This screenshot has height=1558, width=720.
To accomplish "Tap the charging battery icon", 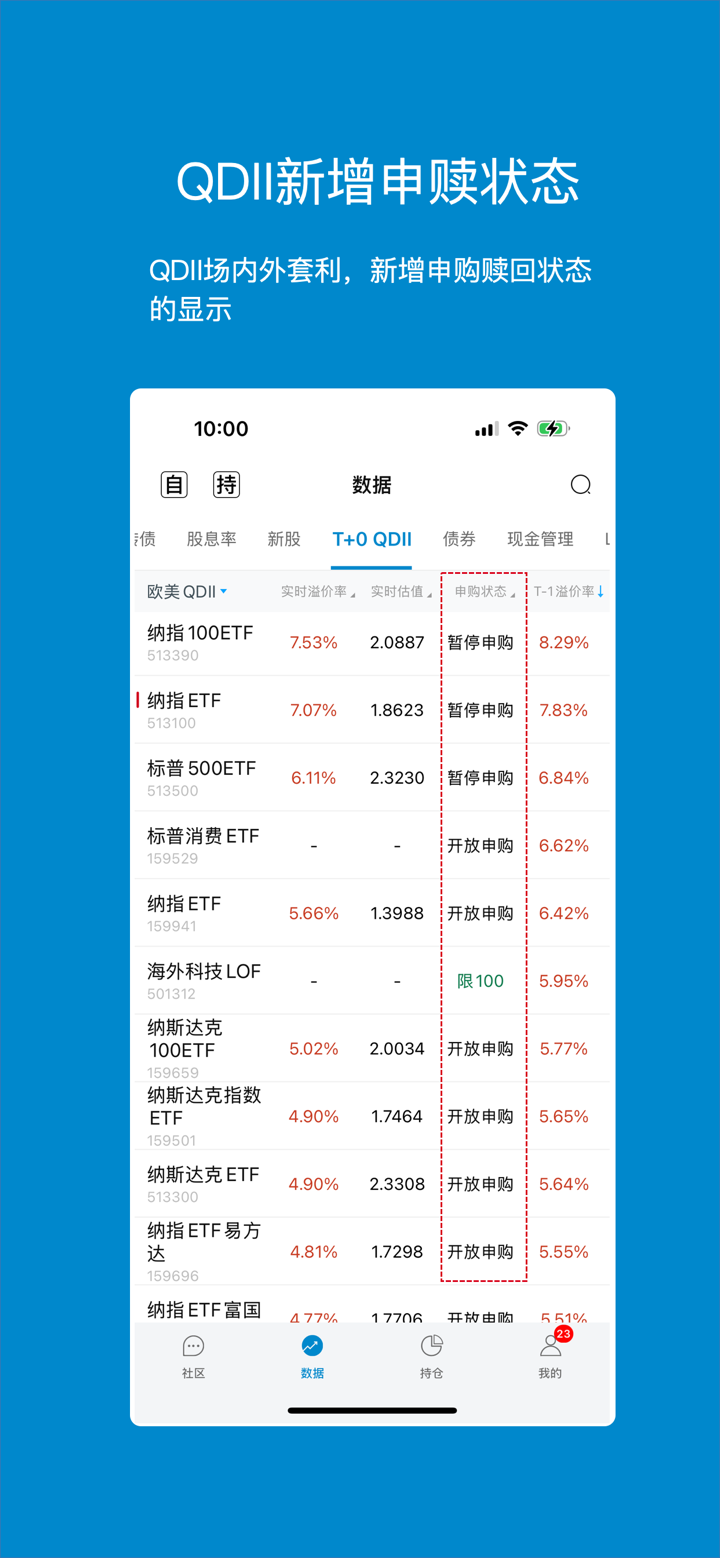I will click(552, 428).
